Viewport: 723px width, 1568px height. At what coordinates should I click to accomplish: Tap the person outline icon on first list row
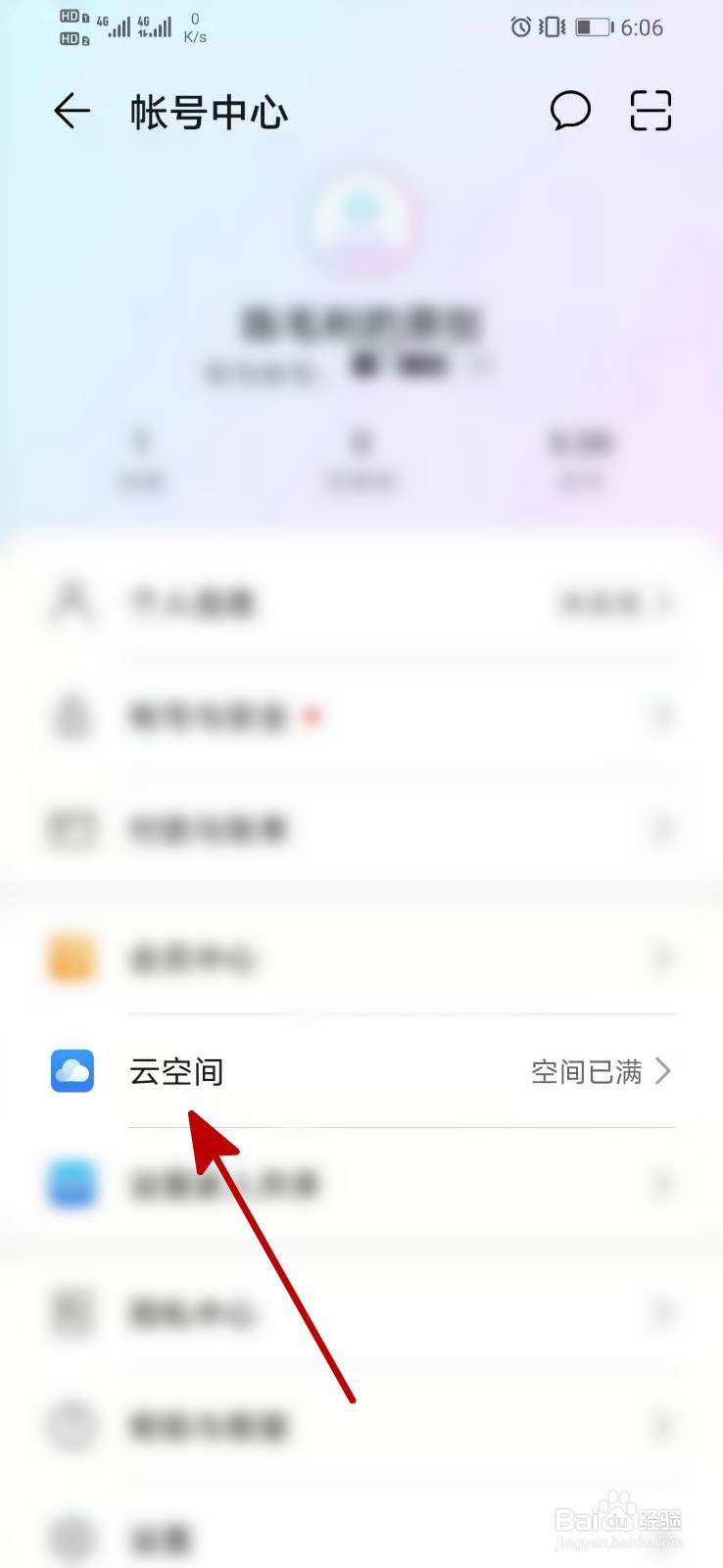point(71,603)
